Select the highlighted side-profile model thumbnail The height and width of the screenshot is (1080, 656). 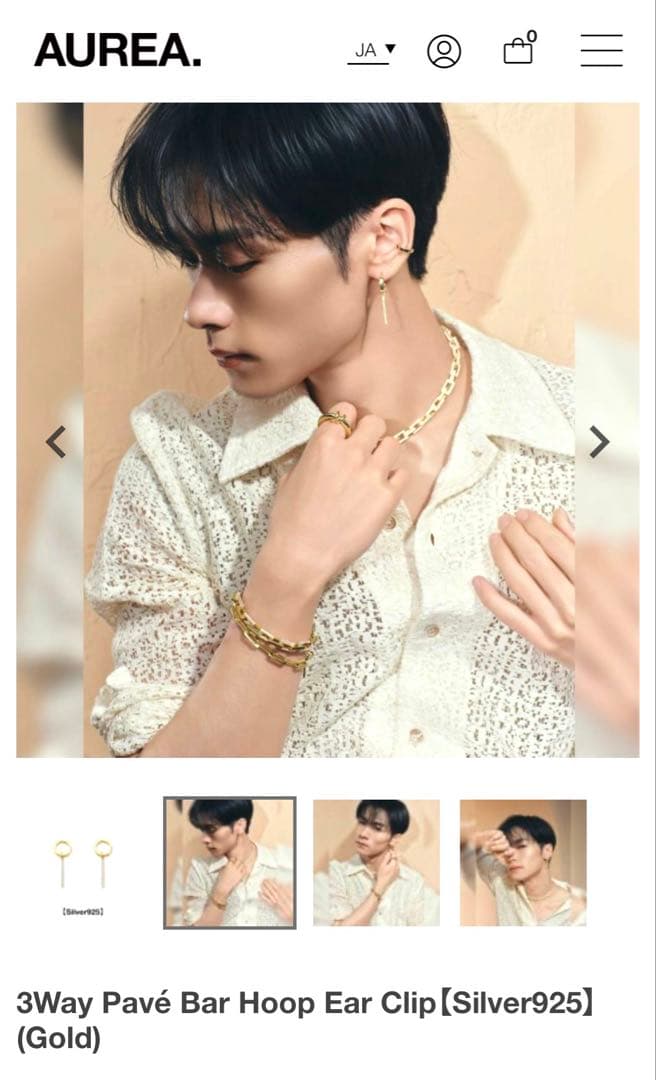(230, 862)
